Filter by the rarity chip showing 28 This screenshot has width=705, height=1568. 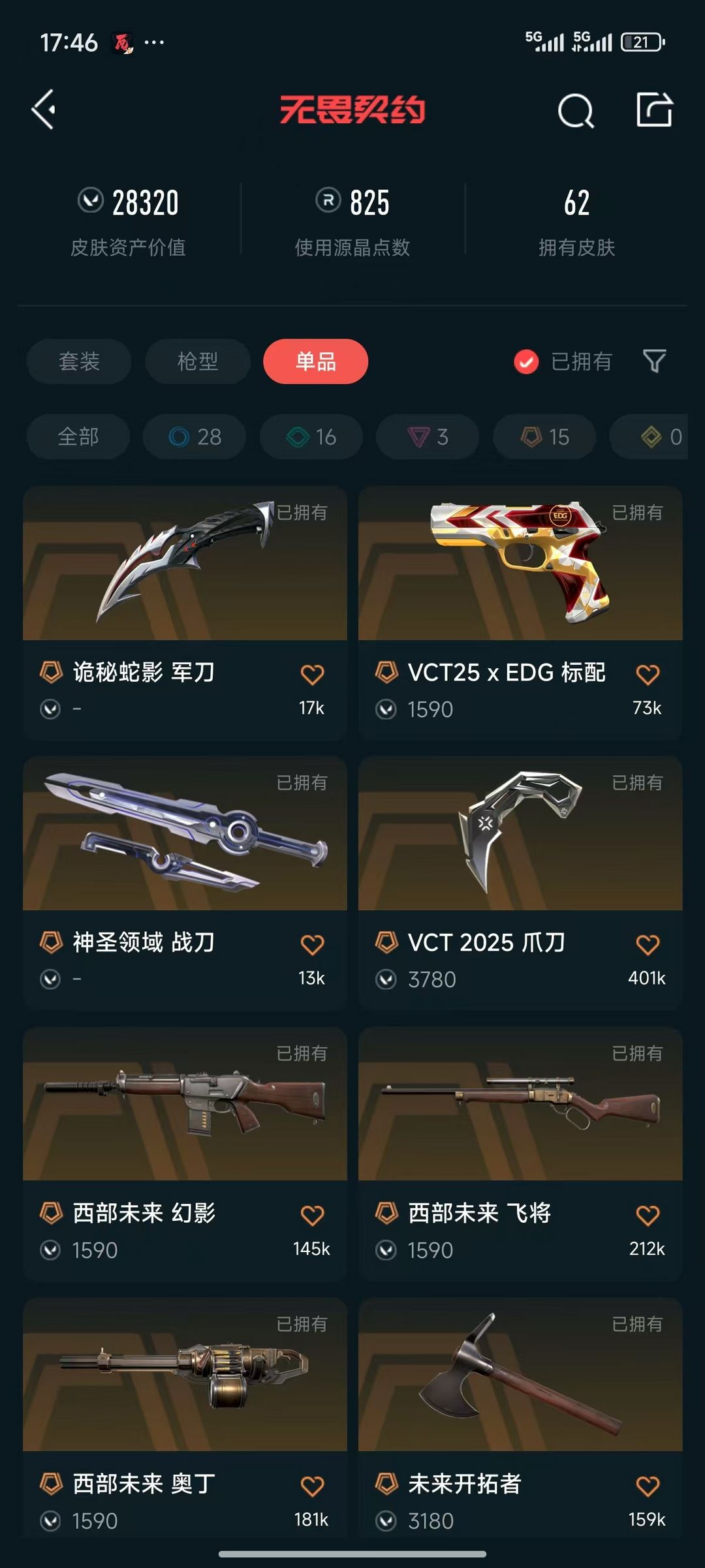195,437
